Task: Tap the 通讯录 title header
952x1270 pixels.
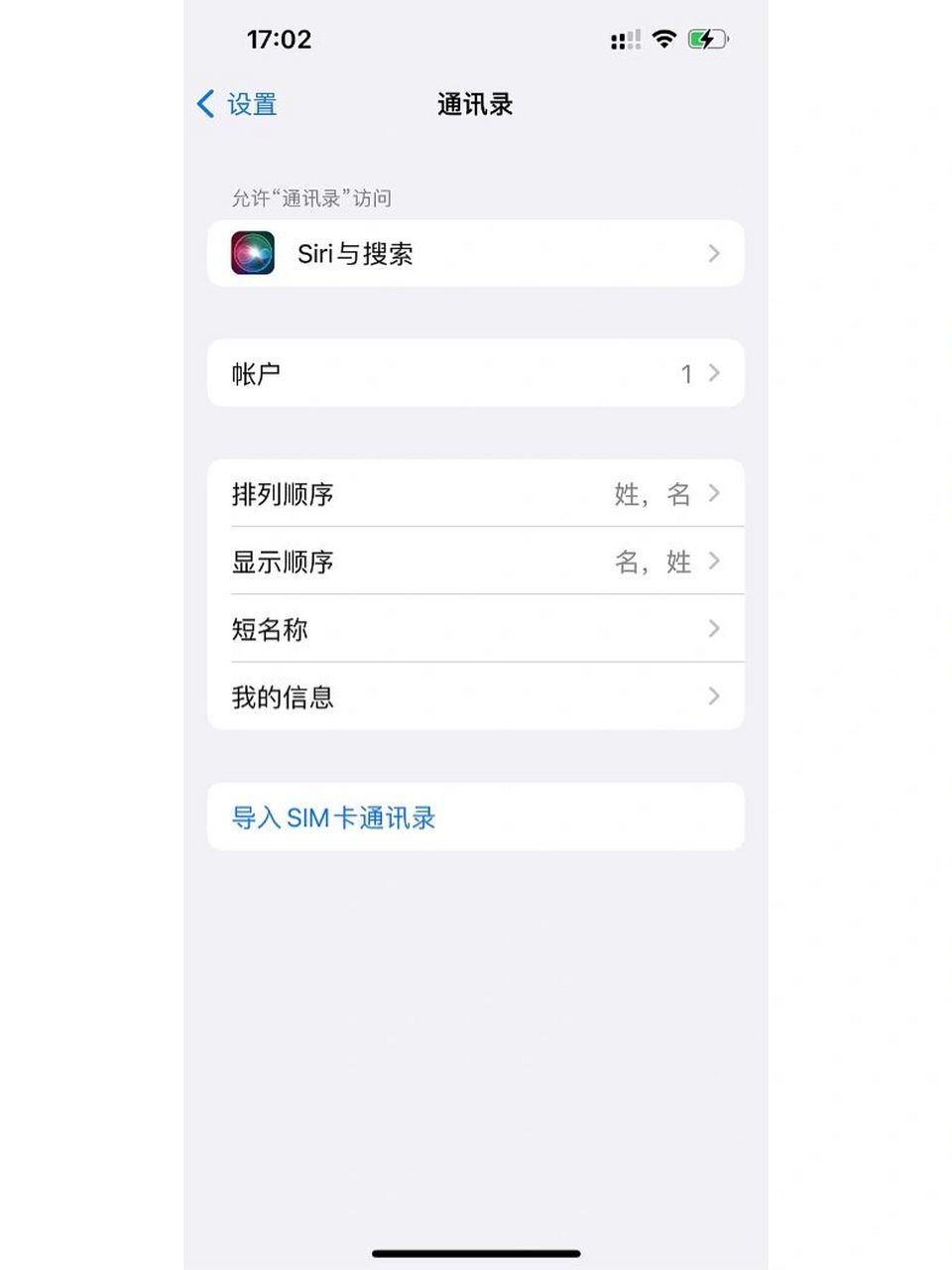Action: [x=474, y=103]
